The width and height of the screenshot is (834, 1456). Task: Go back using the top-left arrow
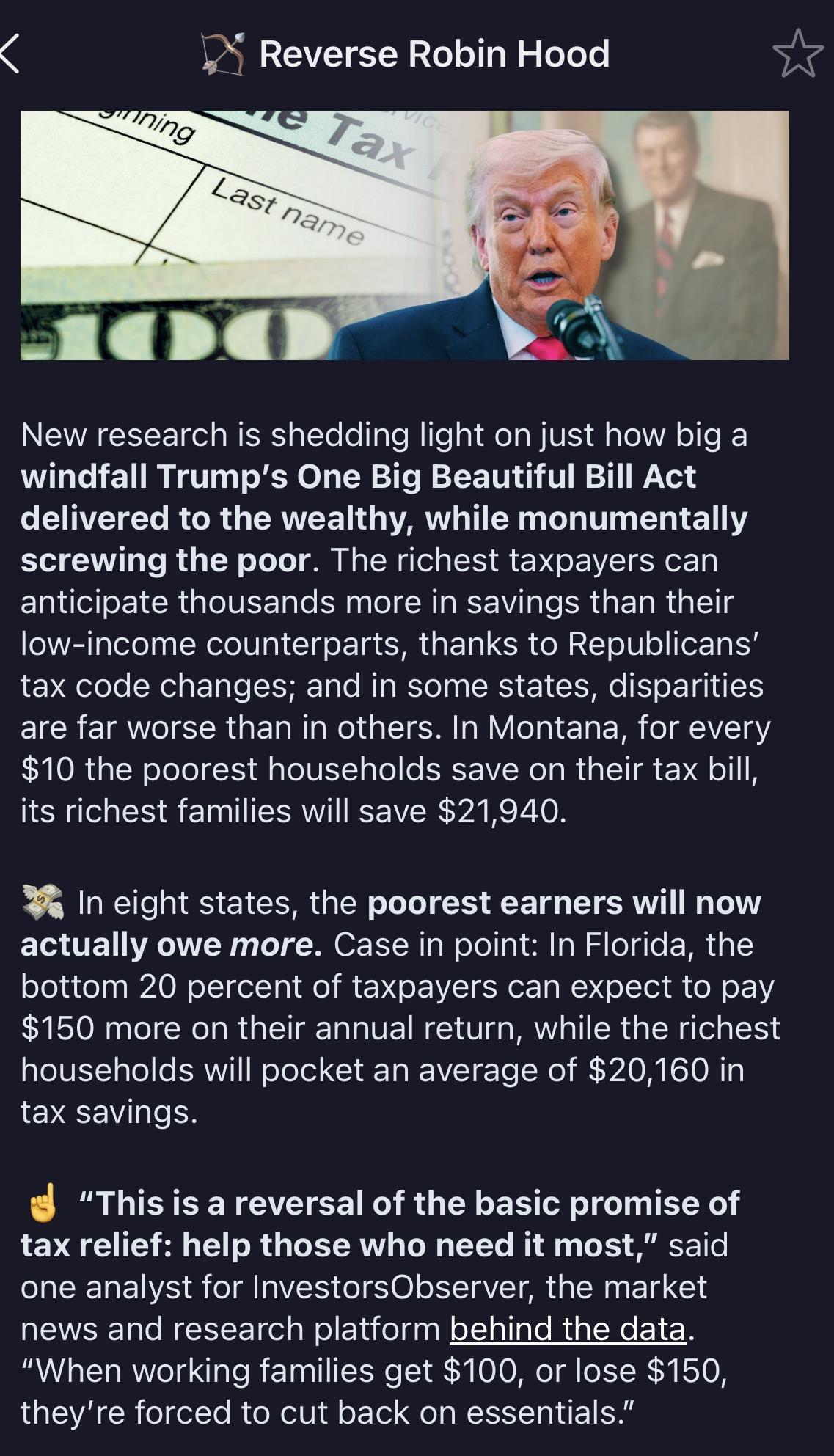pos(10,54)
